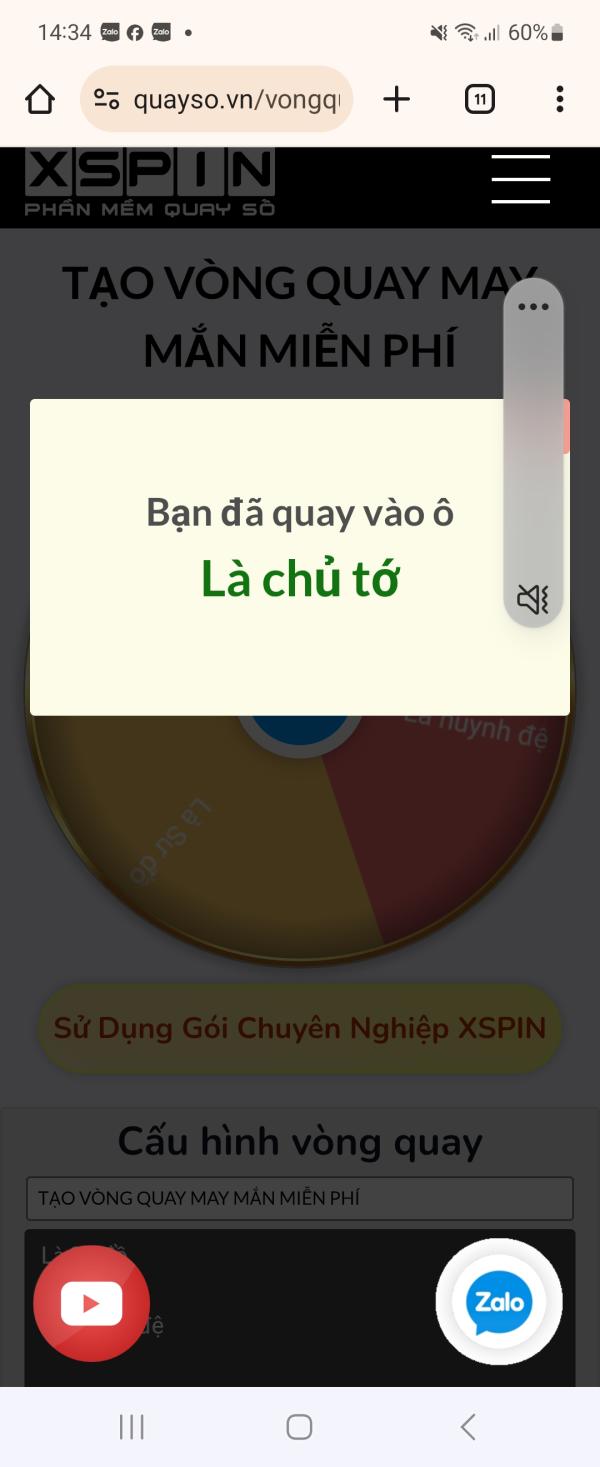Open Zalo chat support bubble
Image resolution: width=600 pixels, height=1467 pixels.
point(499,1302)
